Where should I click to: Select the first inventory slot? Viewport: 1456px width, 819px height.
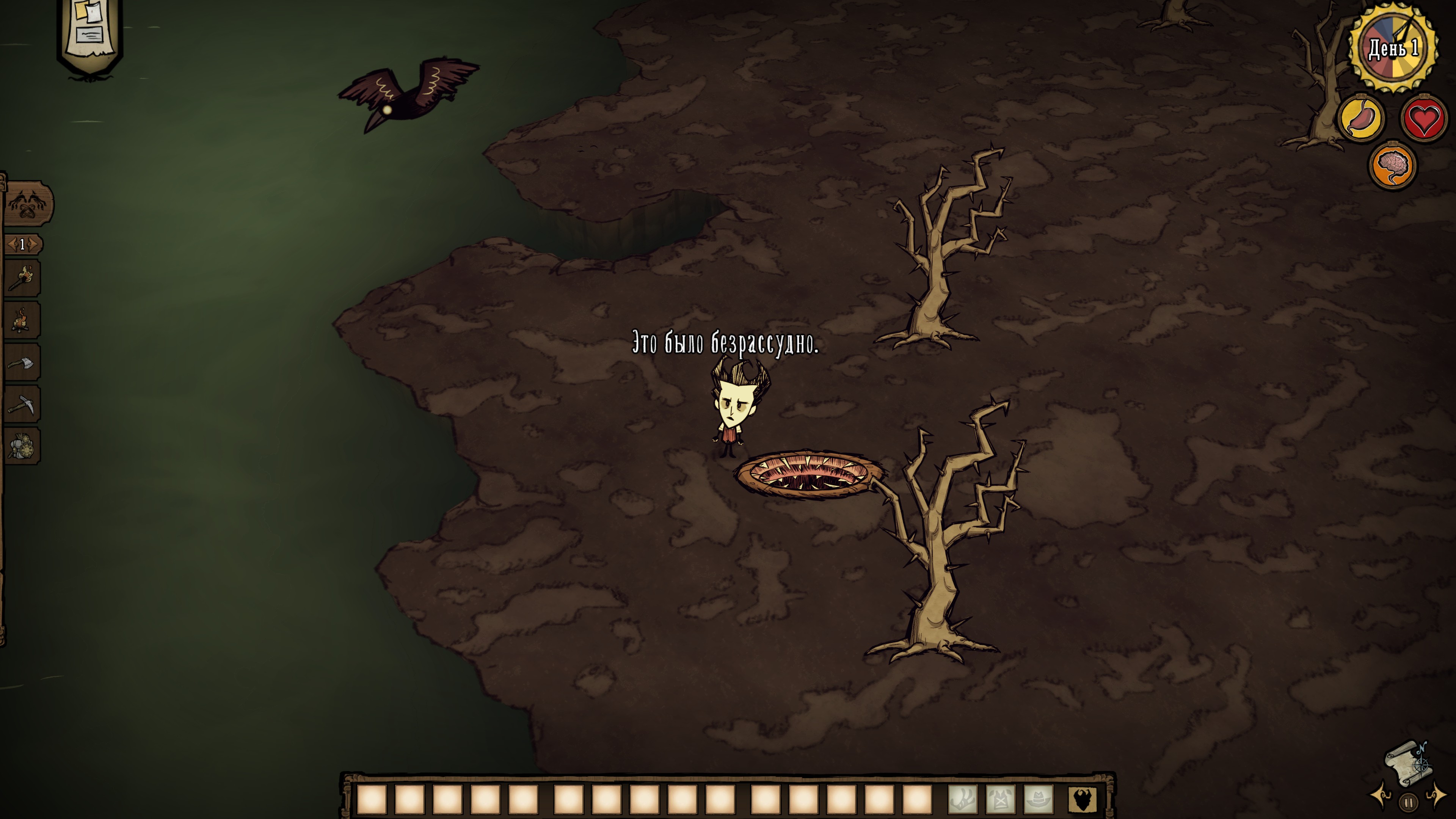click(x=371, y=799)
